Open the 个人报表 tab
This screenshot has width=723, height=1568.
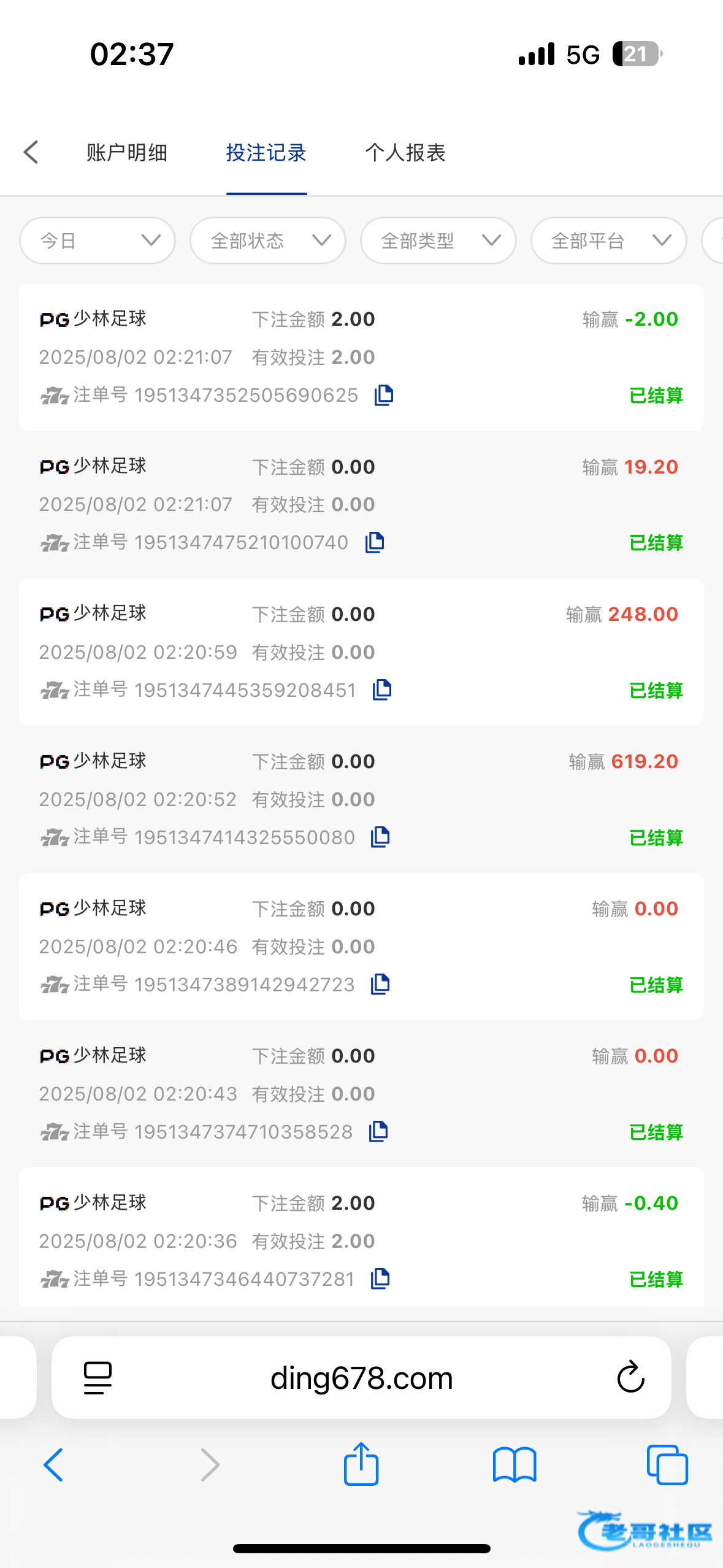pos(405,152)
